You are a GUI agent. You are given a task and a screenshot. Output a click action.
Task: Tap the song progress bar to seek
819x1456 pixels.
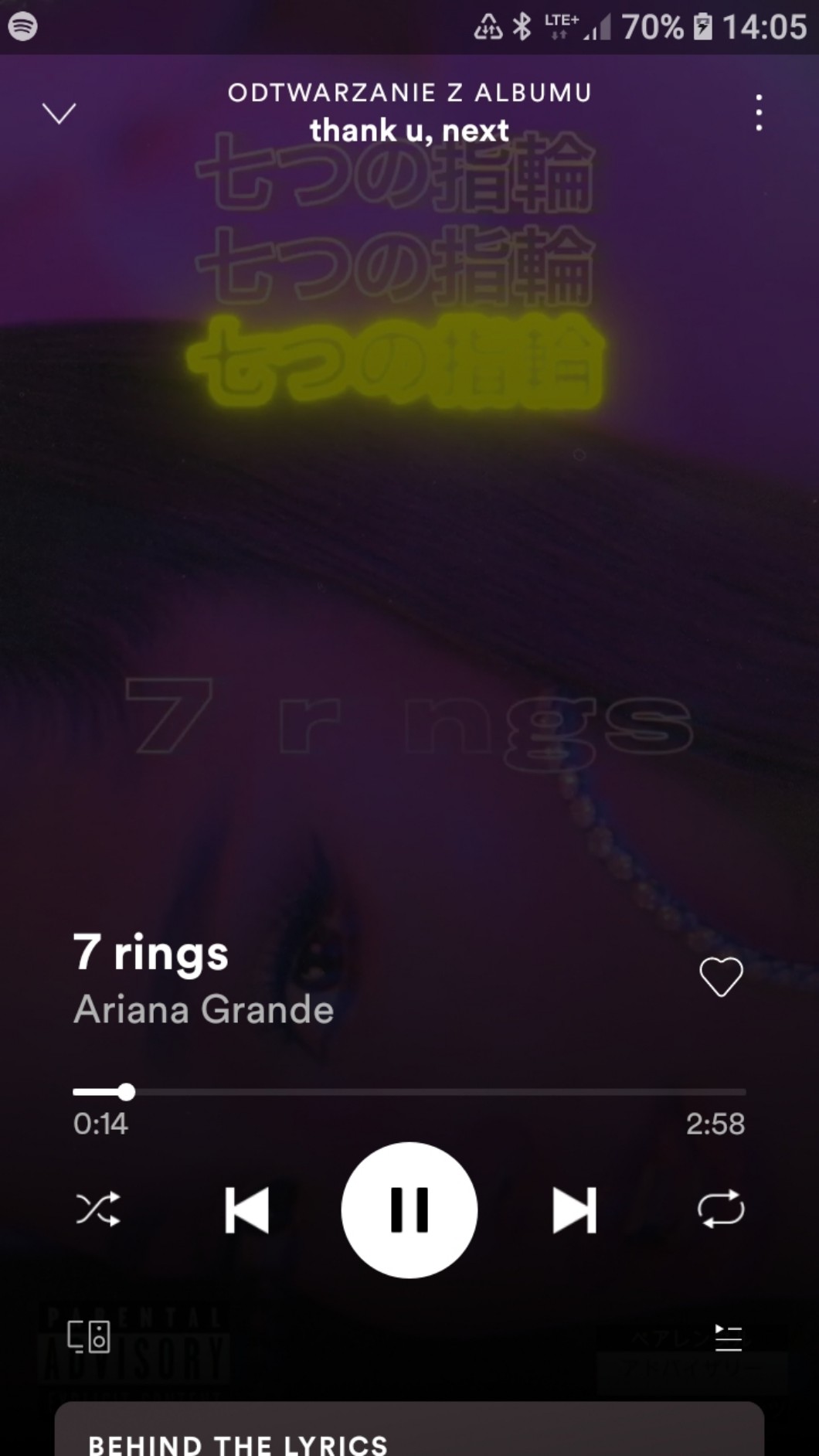409,1092
